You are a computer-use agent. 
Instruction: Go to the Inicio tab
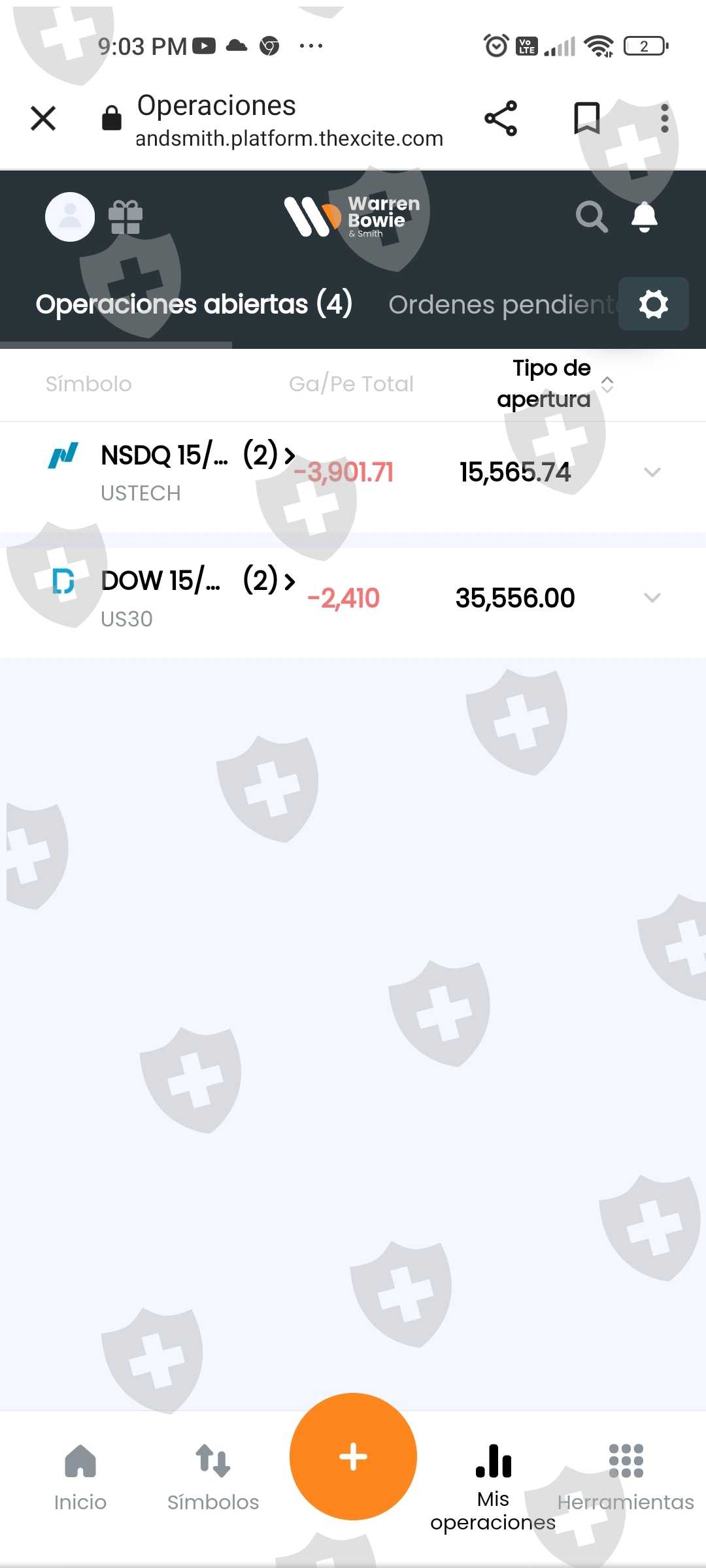pyautogui.click(x=80, y=1478)
